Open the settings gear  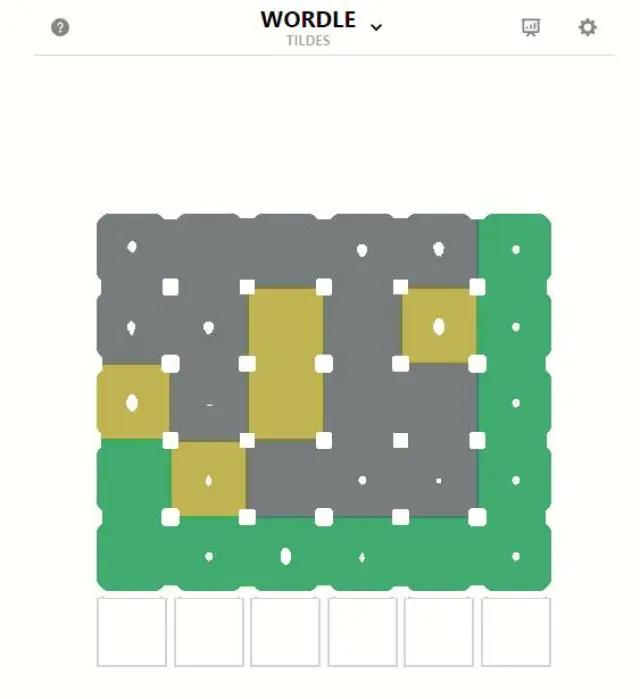[588, 27]
